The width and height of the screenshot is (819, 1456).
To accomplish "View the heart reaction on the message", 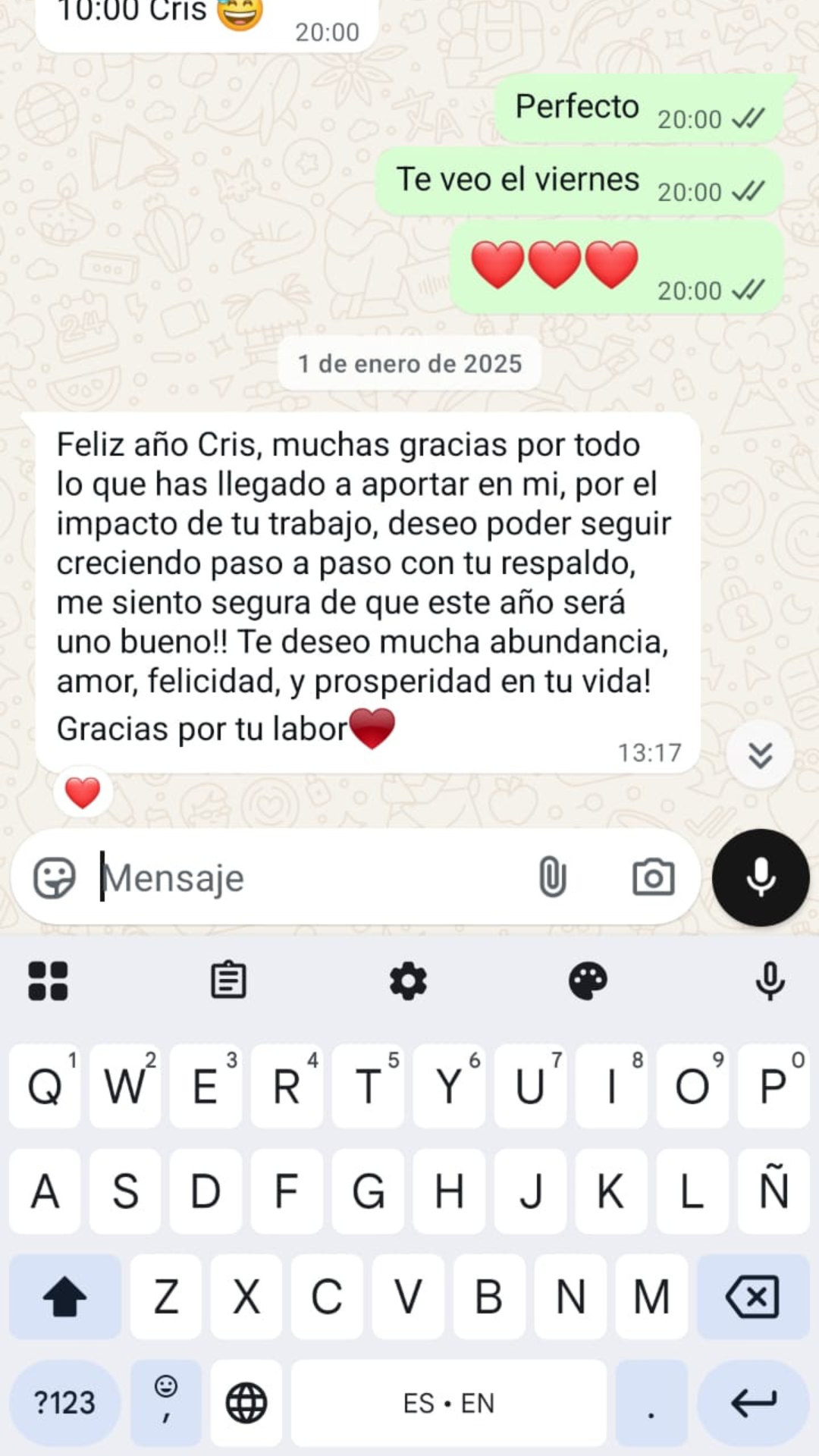I will [83, 793].
